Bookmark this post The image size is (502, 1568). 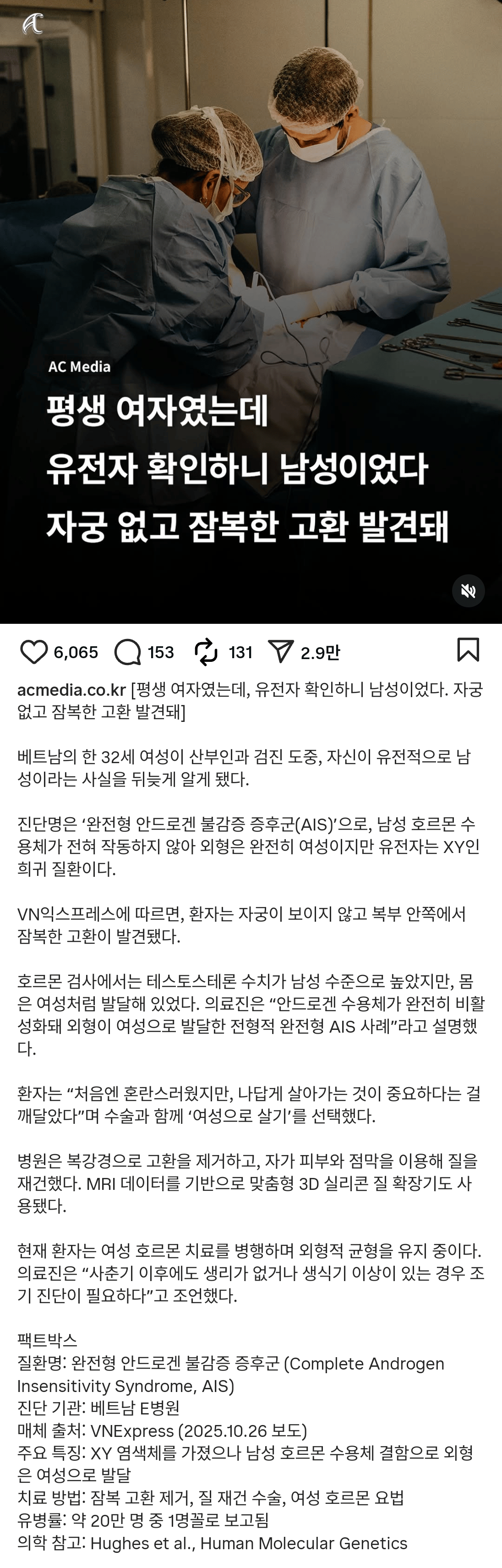click(468, 650)
